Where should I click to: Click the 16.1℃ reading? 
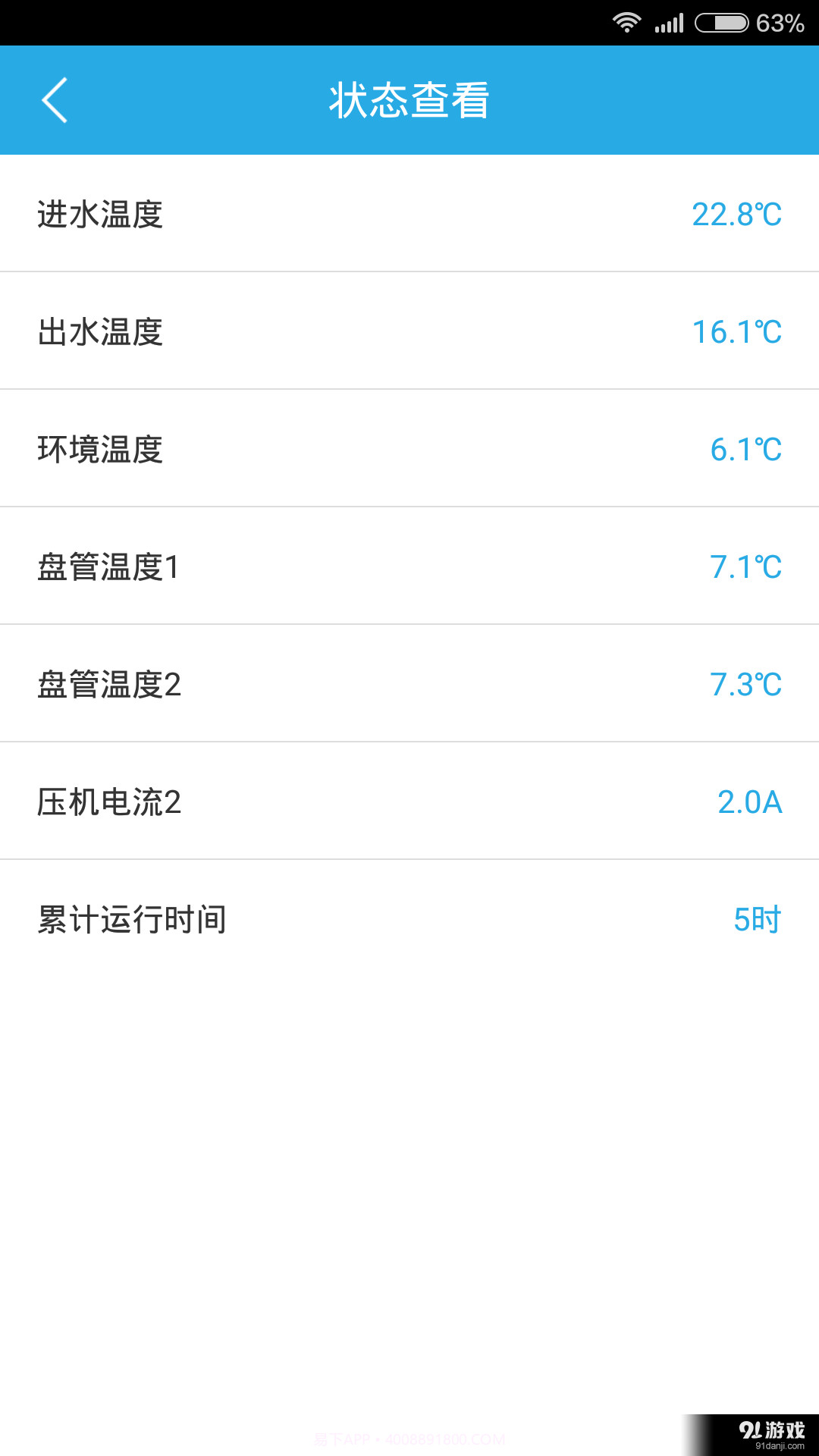pos(738,331)
